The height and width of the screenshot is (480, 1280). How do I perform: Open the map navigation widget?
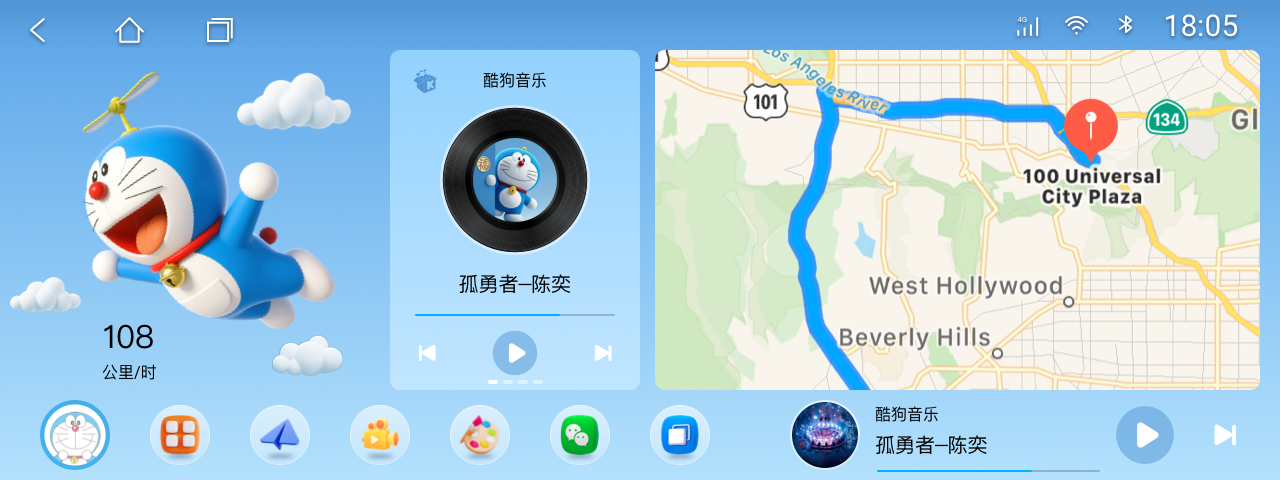coord(957,220)
